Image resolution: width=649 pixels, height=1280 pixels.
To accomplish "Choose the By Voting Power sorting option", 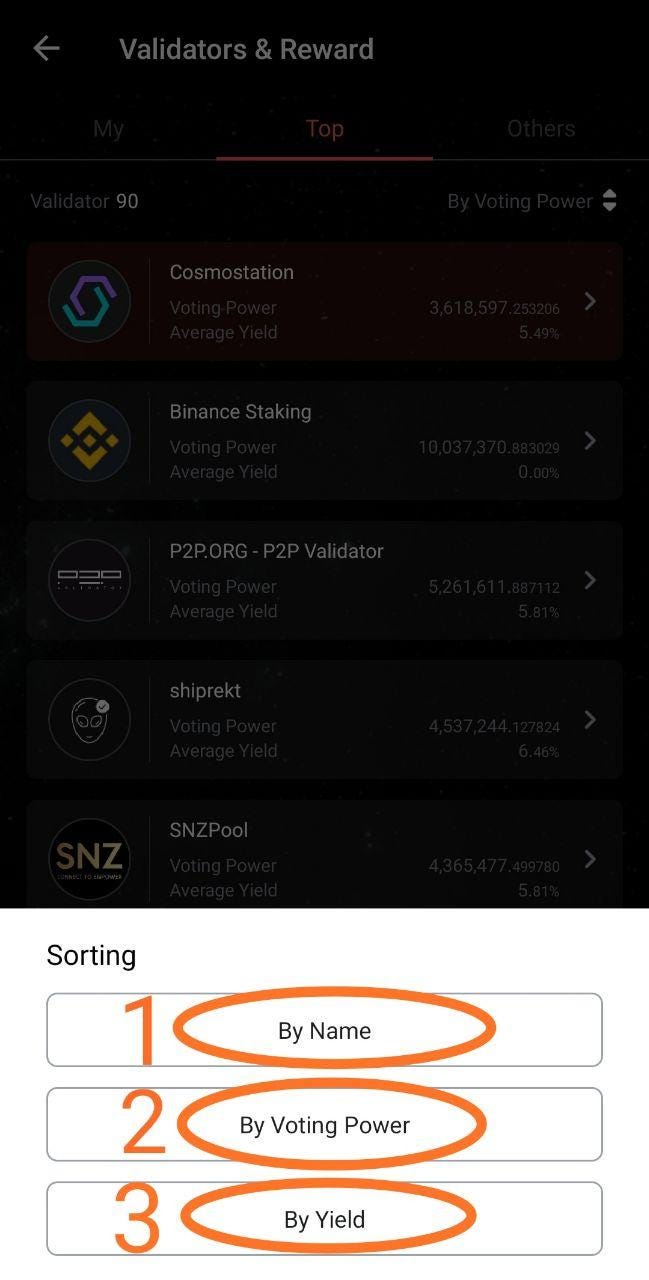I will tap(324, 1125).
